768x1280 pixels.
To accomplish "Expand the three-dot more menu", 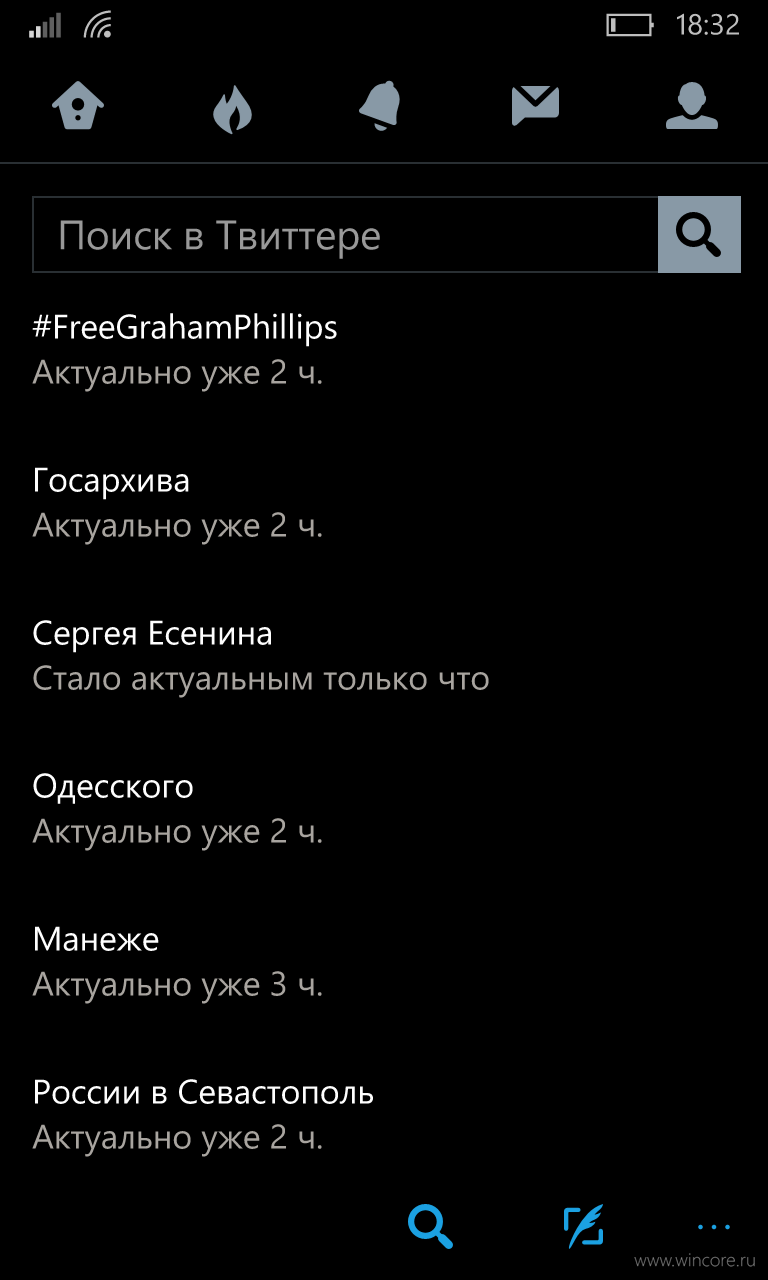I will point(714,1226).
